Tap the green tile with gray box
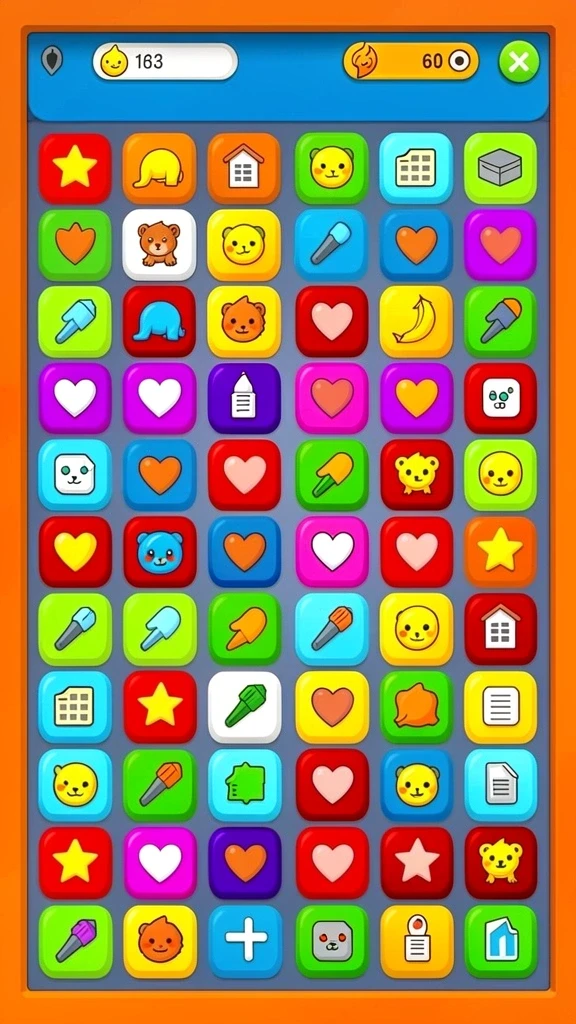 click(x=500, y=168)
